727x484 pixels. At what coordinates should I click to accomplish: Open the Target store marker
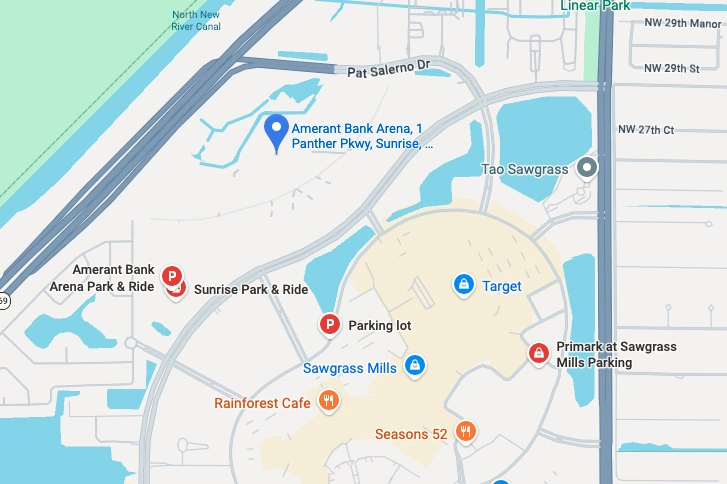point(463,285)
